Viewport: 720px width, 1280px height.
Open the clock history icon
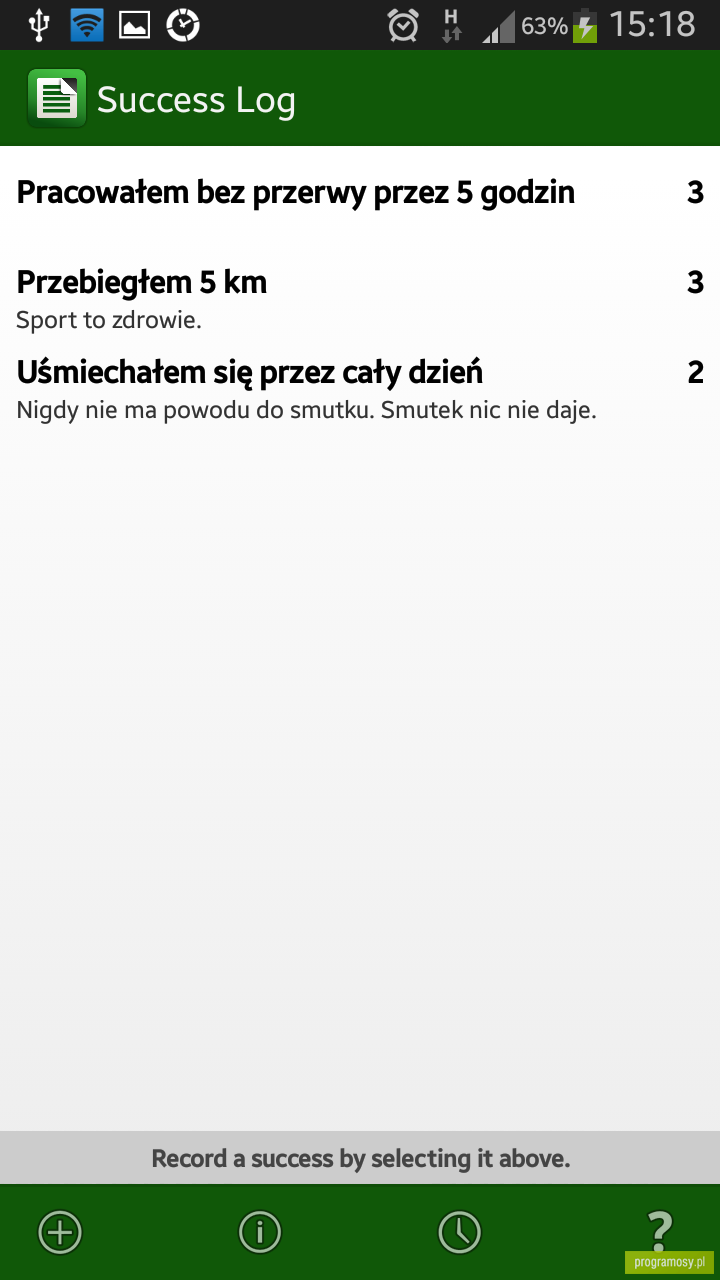460,1232
